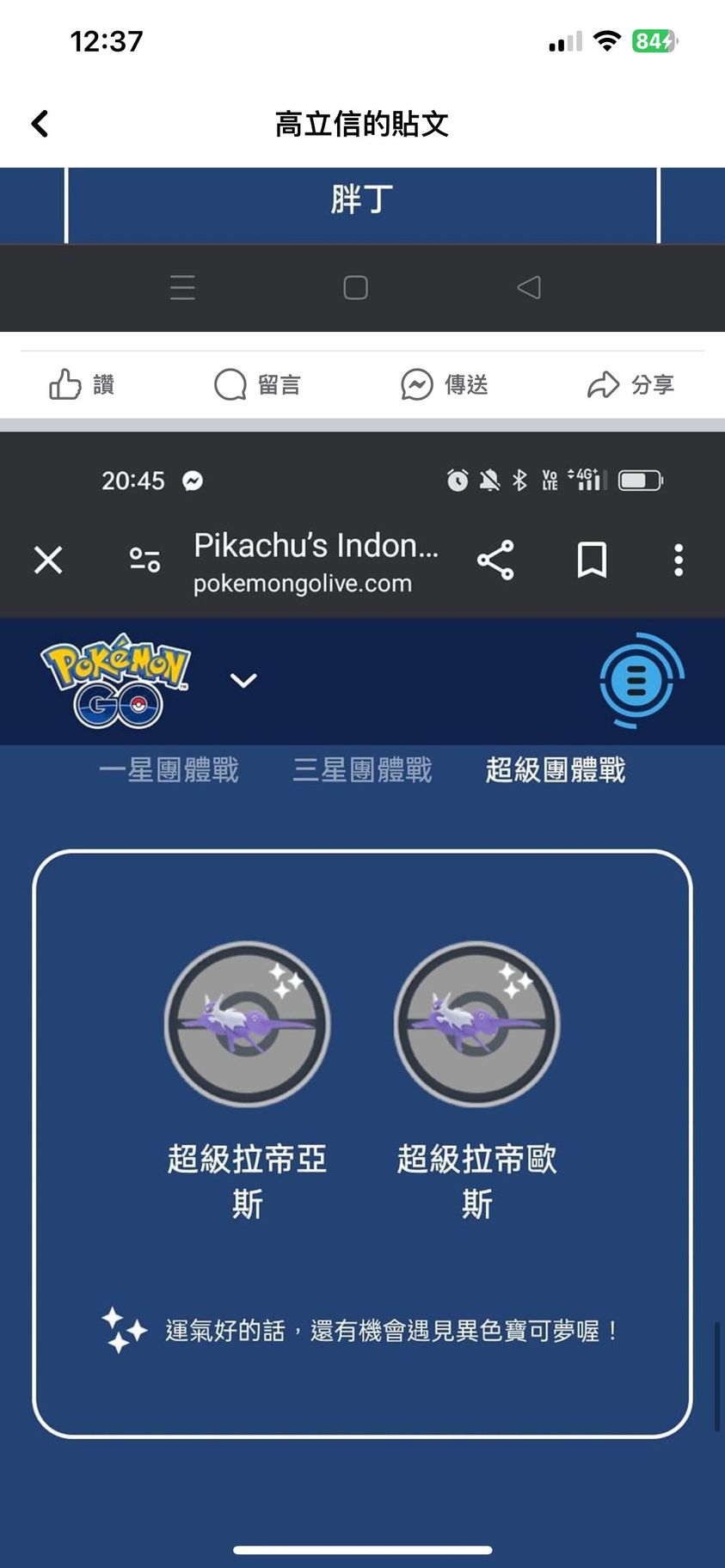Open the post photo showing 胖丁

click(362, 248)
